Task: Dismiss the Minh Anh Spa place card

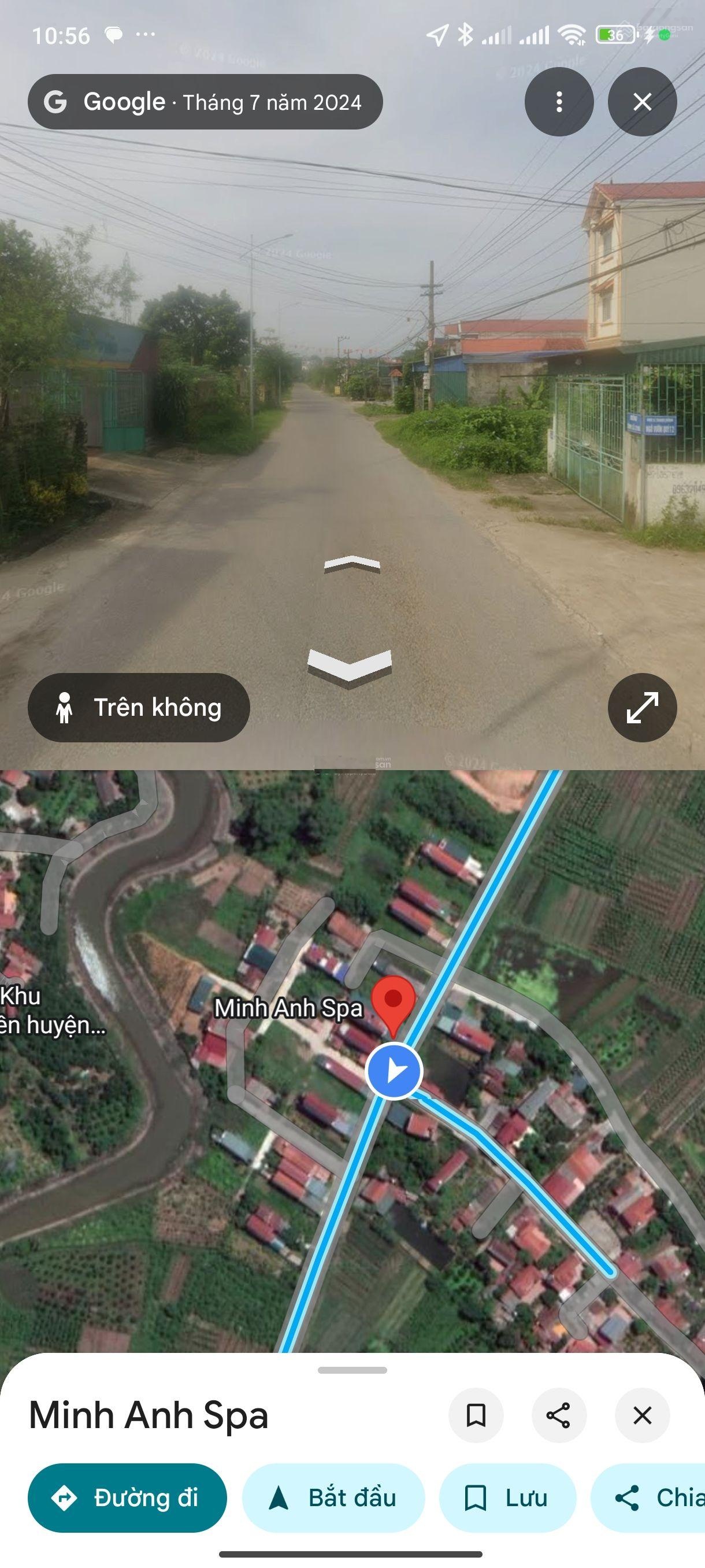Action: pos(642,1415)
